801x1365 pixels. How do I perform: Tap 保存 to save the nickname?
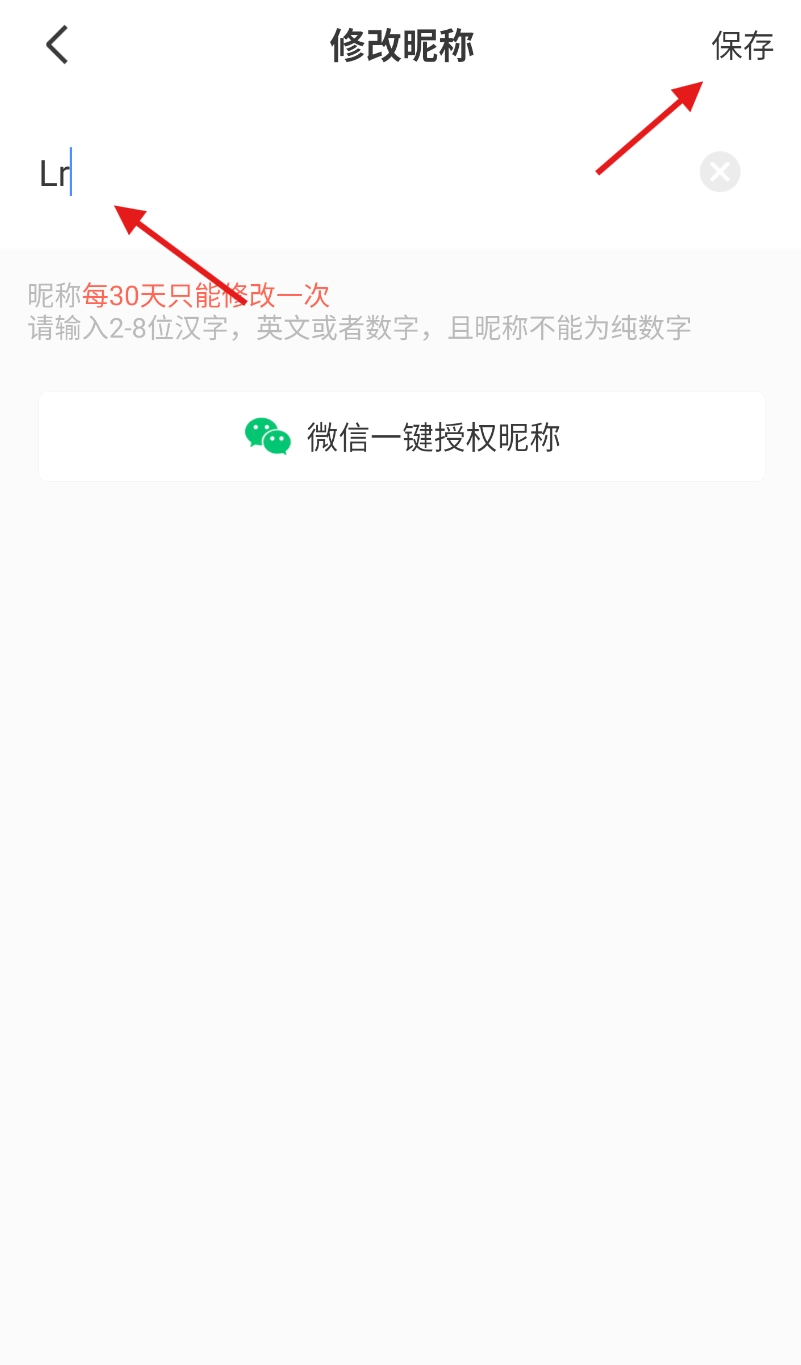click(742, 46)
